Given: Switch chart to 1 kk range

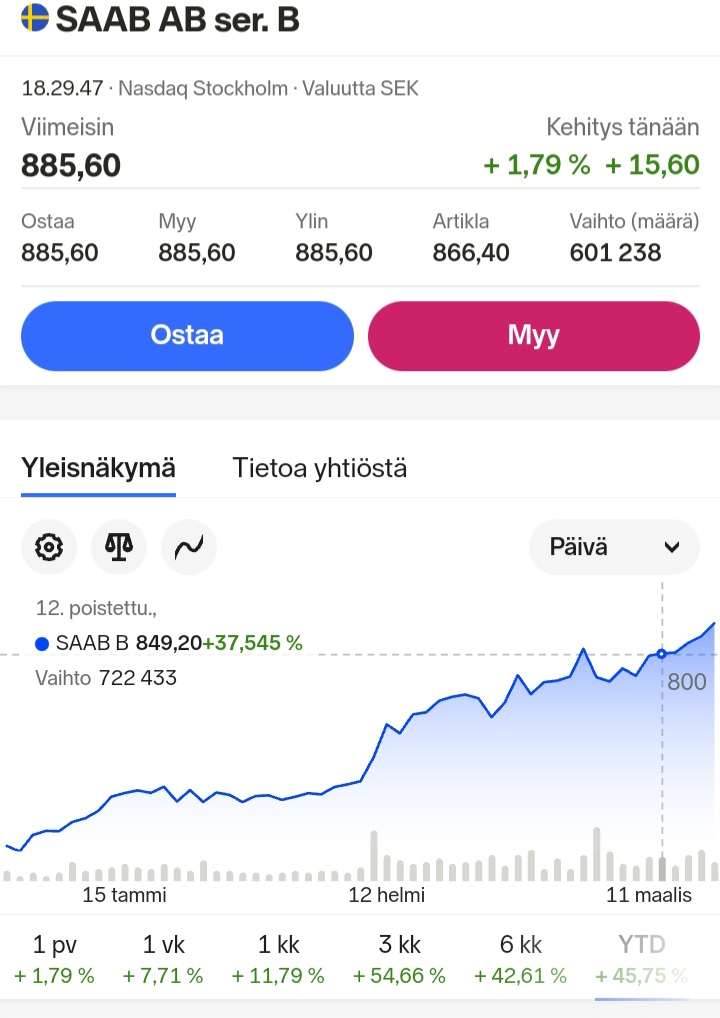Looking at the screenshot, I should point(278,958).
